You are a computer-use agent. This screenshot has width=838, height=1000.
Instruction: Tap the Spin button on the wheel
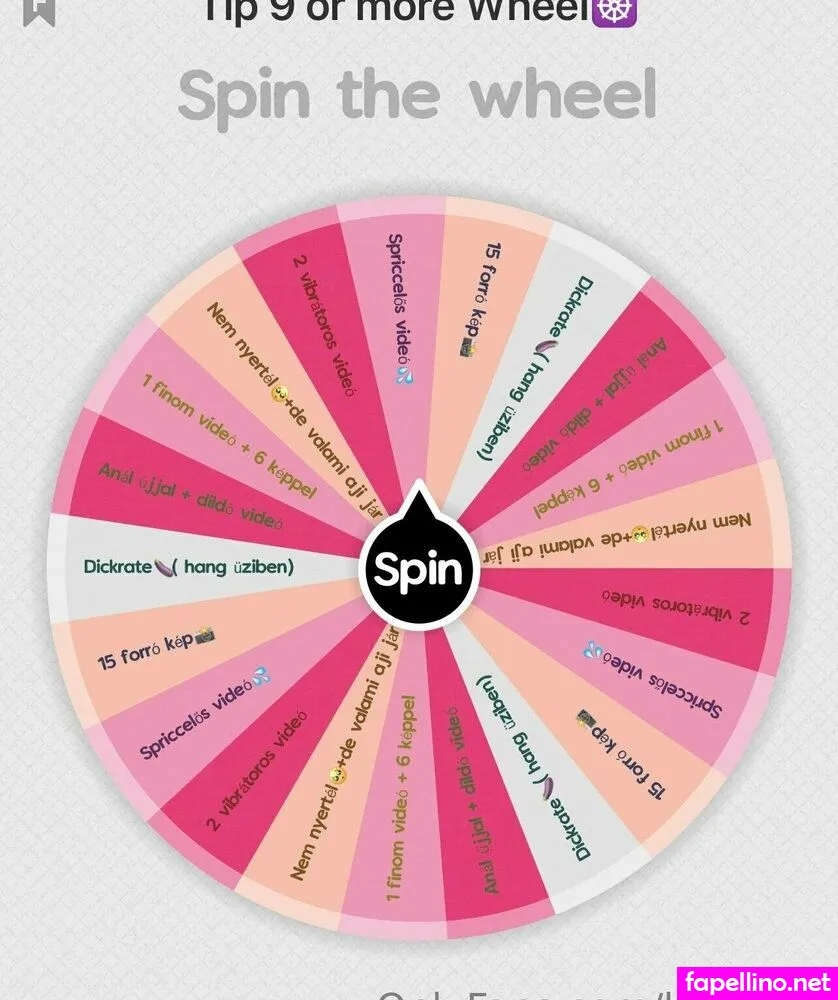[x=417, y=569]
